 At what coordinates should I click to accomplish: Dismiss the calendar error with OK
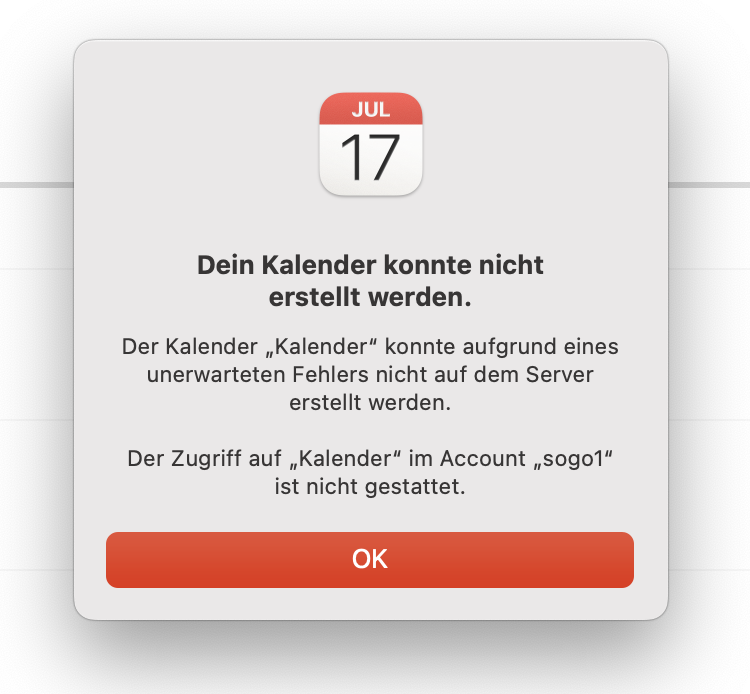click(369, 559)
